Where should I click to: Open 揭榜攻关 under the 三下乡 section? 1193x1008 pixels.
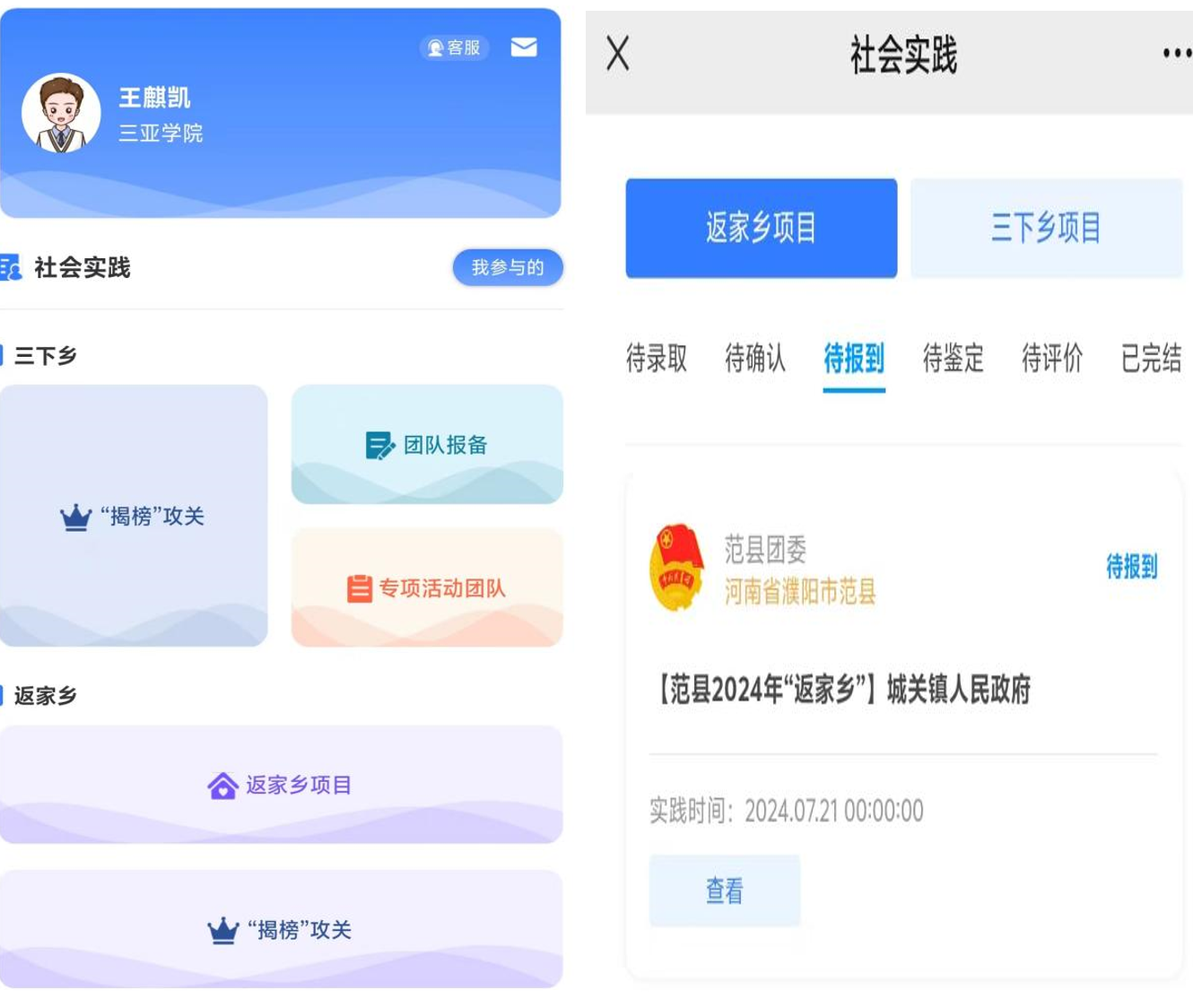tap(134, 516)
